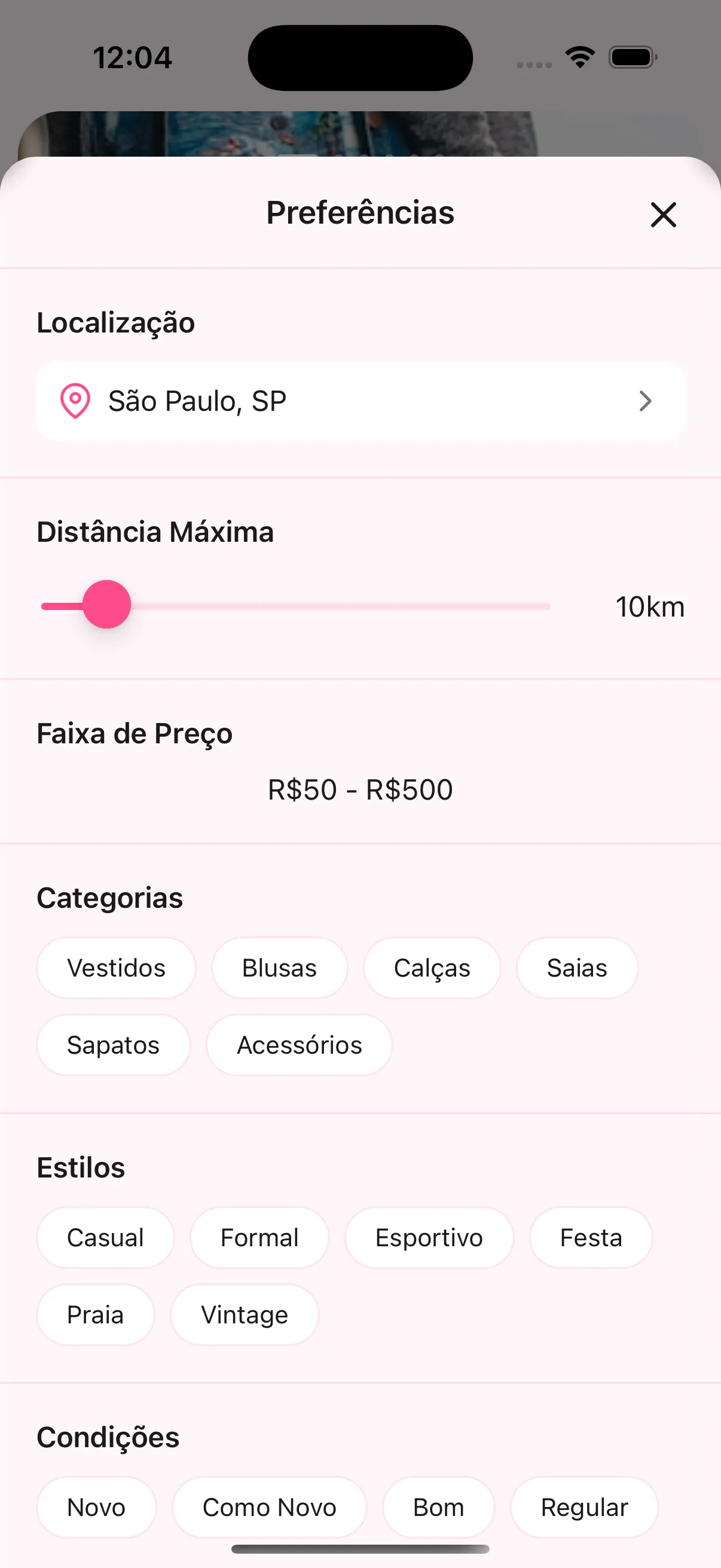This screenshot has height=1568, width=721.
Task: Close the Preferências sheet
Action: coord(662,215)
